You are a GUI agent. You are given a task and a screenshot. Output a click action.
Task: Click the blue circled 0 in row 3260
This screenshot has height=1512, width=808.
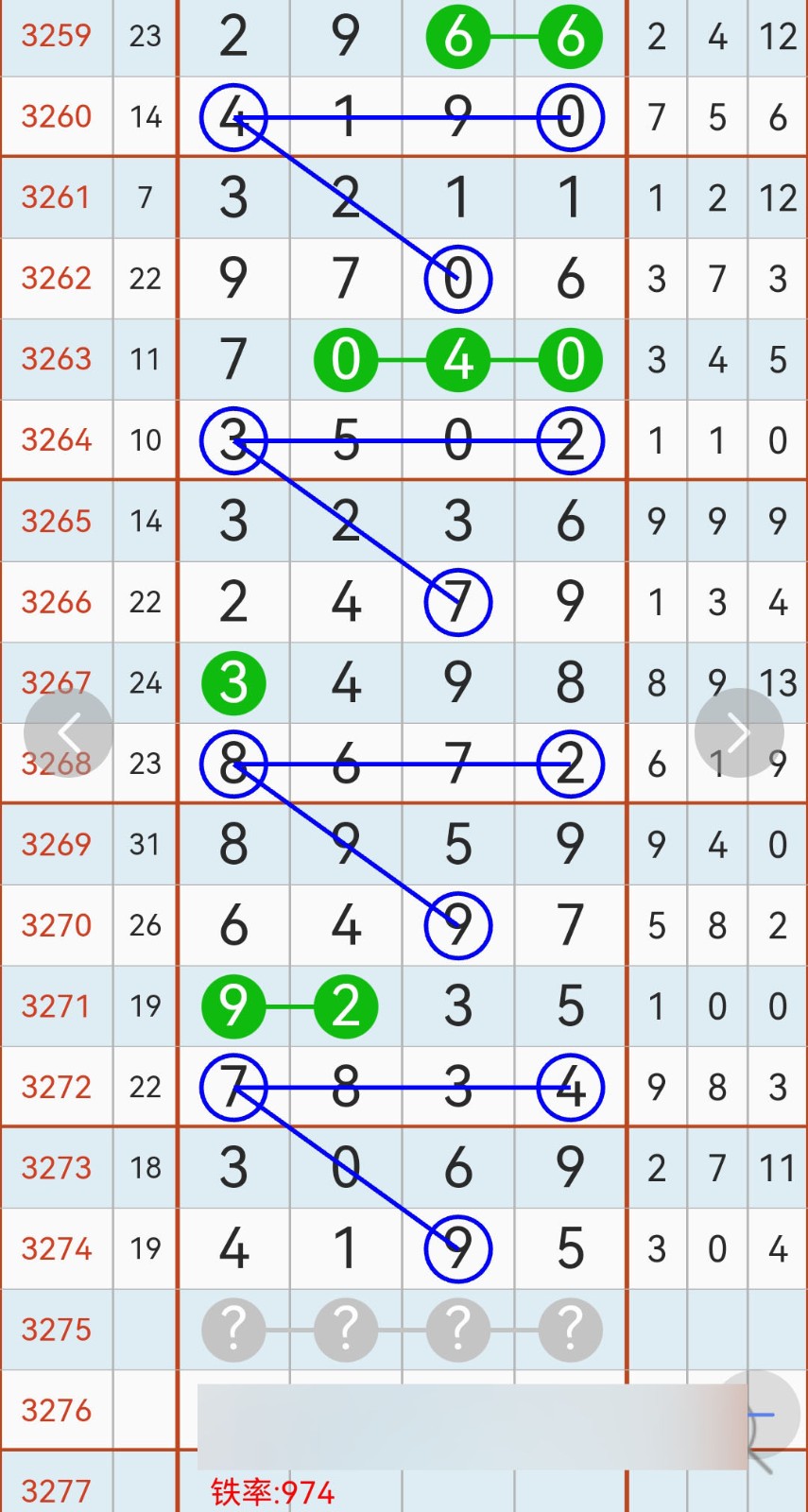[569, 117]
